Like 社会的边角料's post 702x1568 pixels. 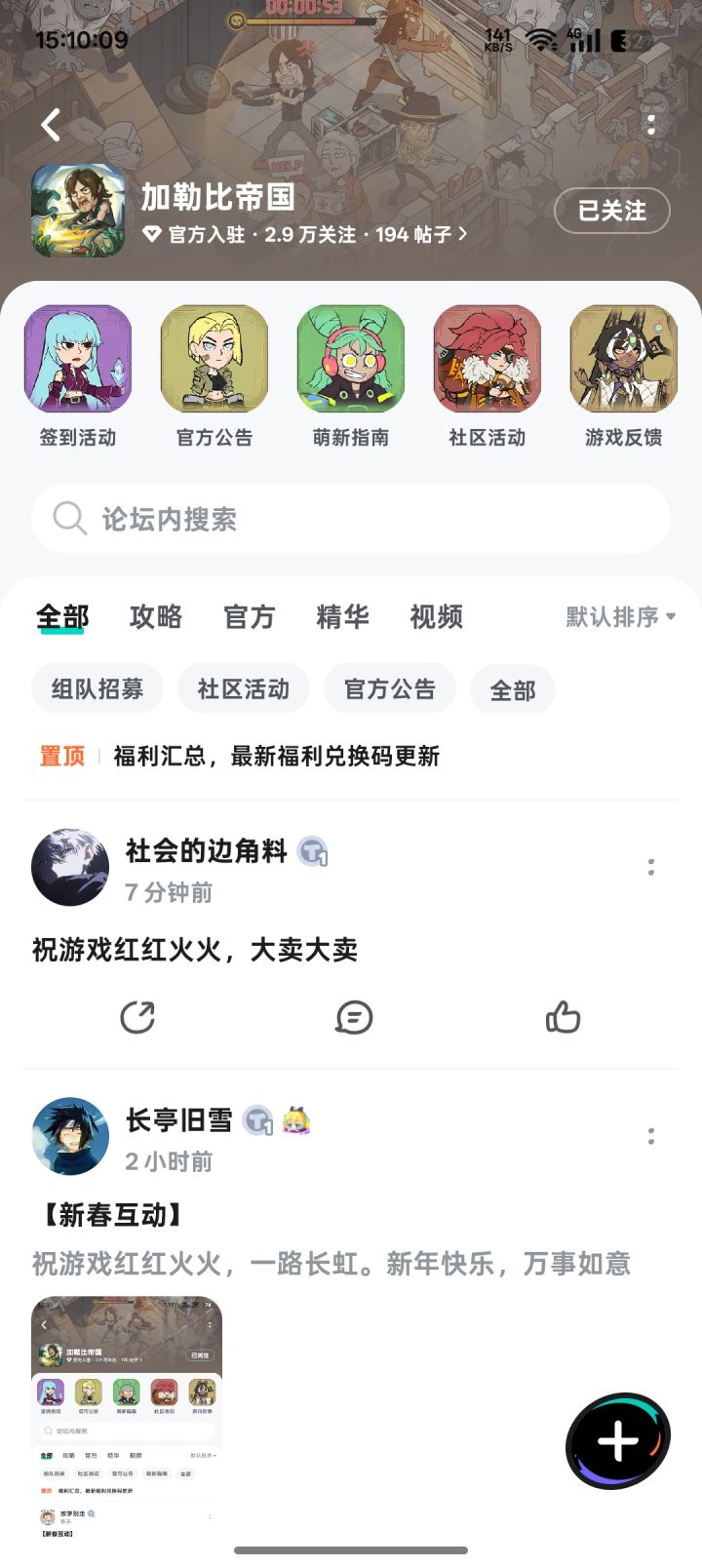click(x=563, y=1017)
